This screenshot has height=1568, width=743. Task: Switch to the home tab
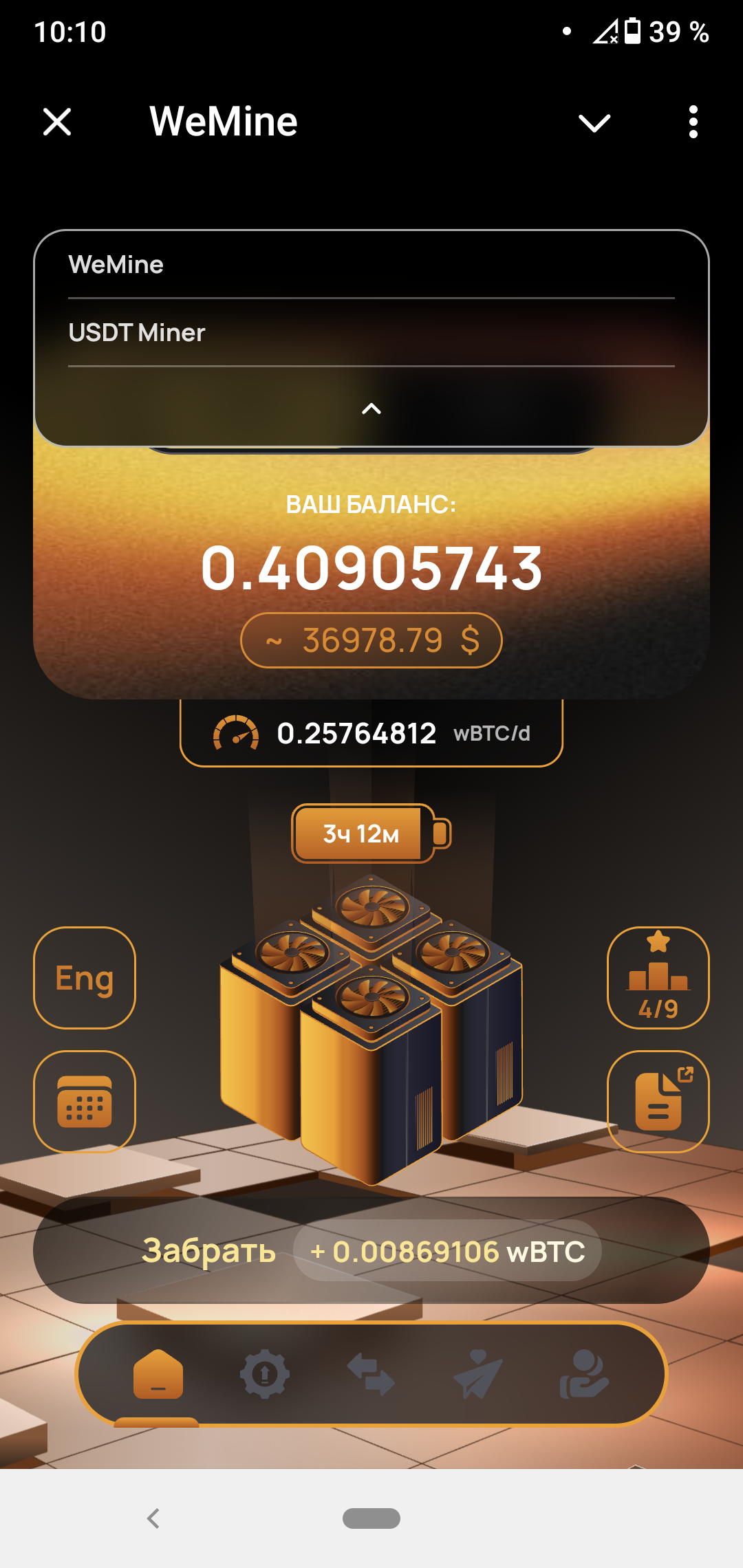(158, 1374)
